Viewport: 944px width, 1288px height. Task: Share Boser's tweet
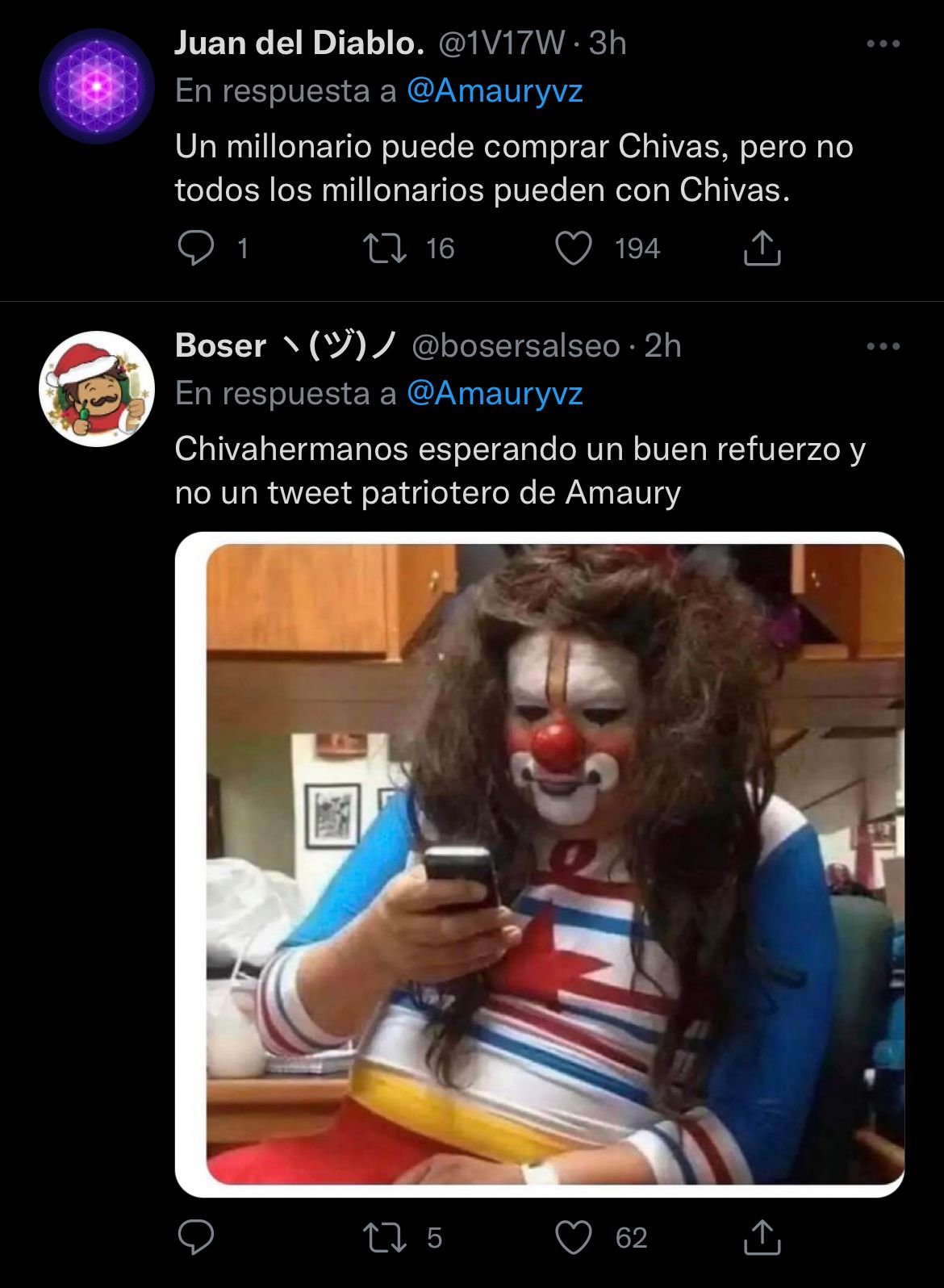pyautogui.click(x=762, y=1237)
